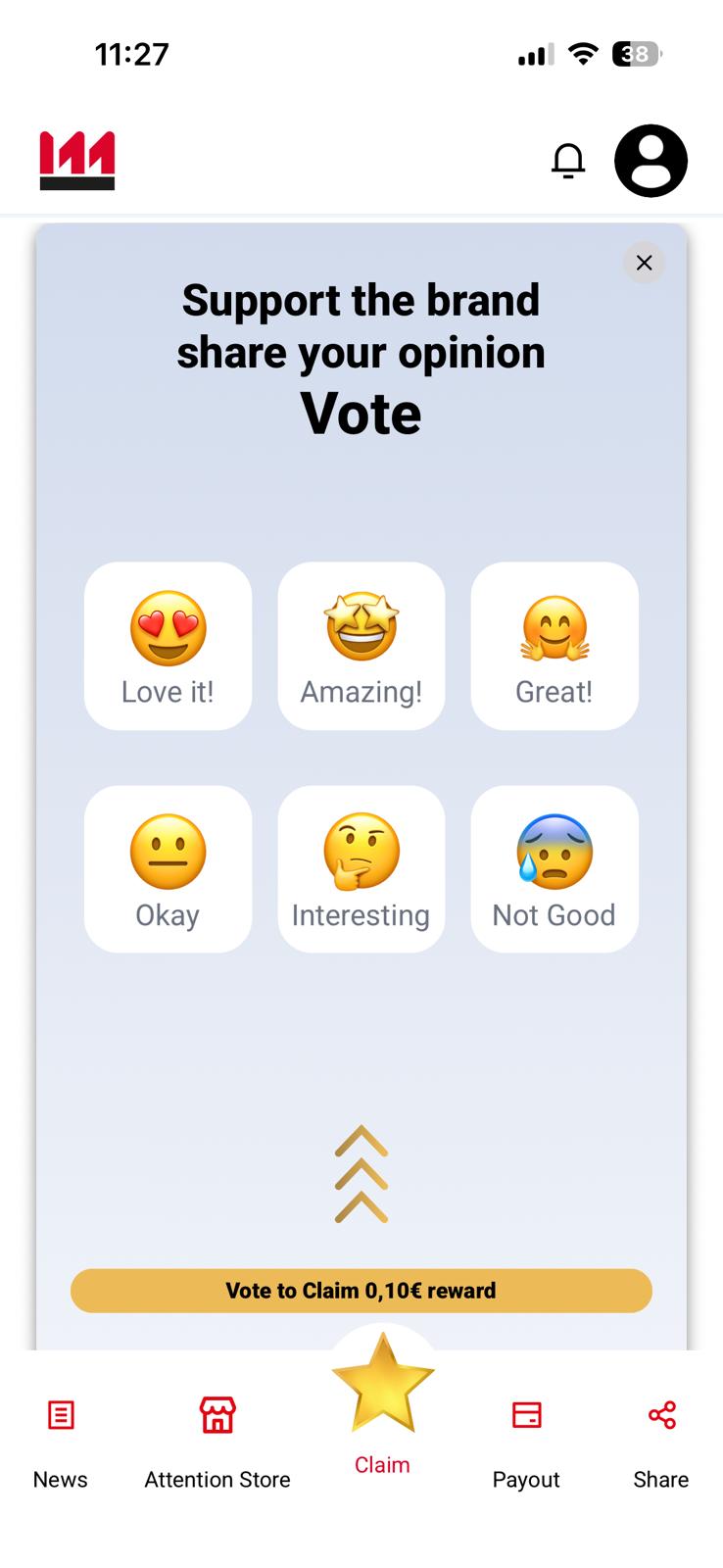Select the Amazing! reaction
This screenshot has width=723, height=1568.
tap(361, 646)
